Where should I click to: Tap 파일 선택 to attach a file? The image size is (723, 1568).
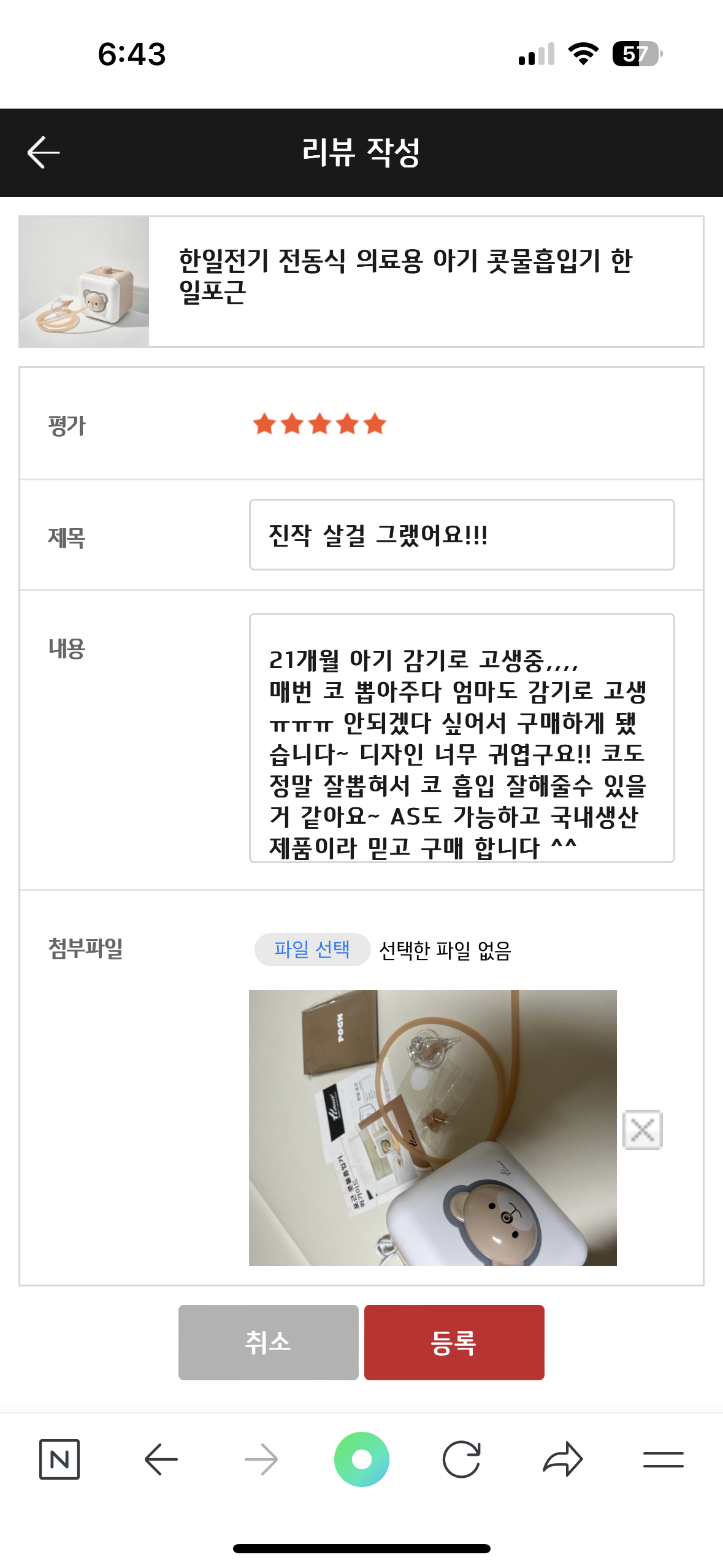pos(312,950)
